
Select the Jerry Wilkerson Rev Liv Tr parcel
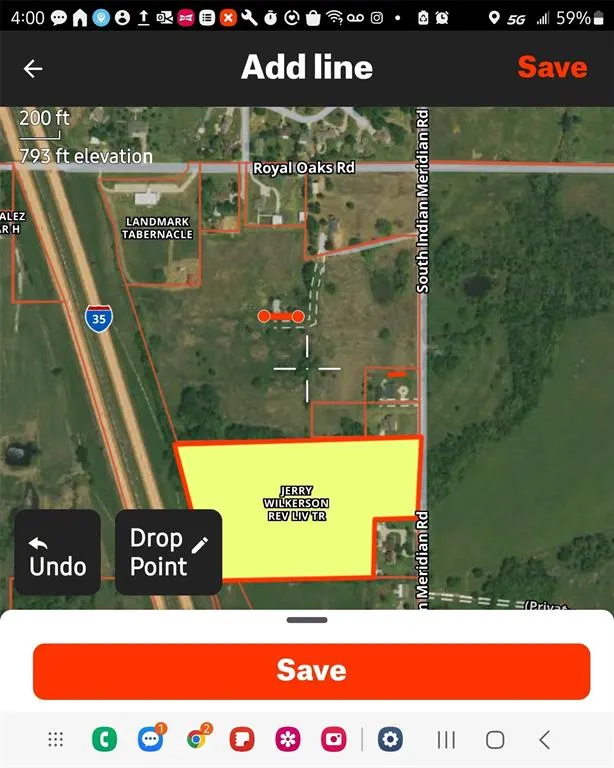click(297, 503)
